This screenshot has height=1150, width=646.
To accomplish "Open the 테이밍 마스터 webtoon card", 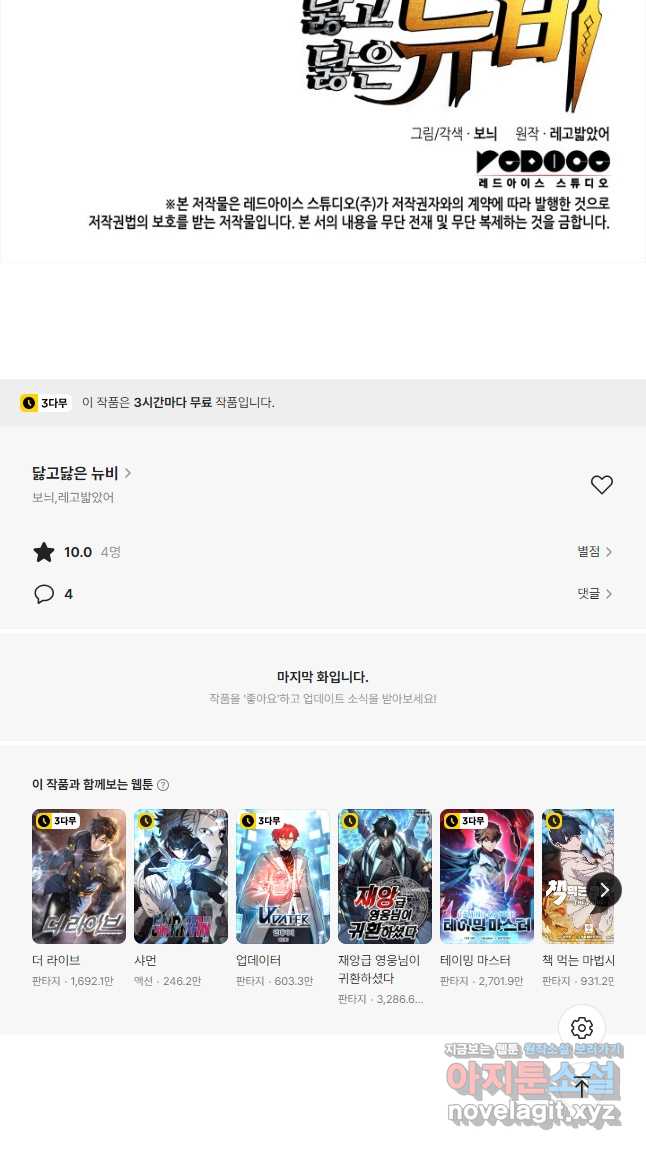I will tap(487, 876).
